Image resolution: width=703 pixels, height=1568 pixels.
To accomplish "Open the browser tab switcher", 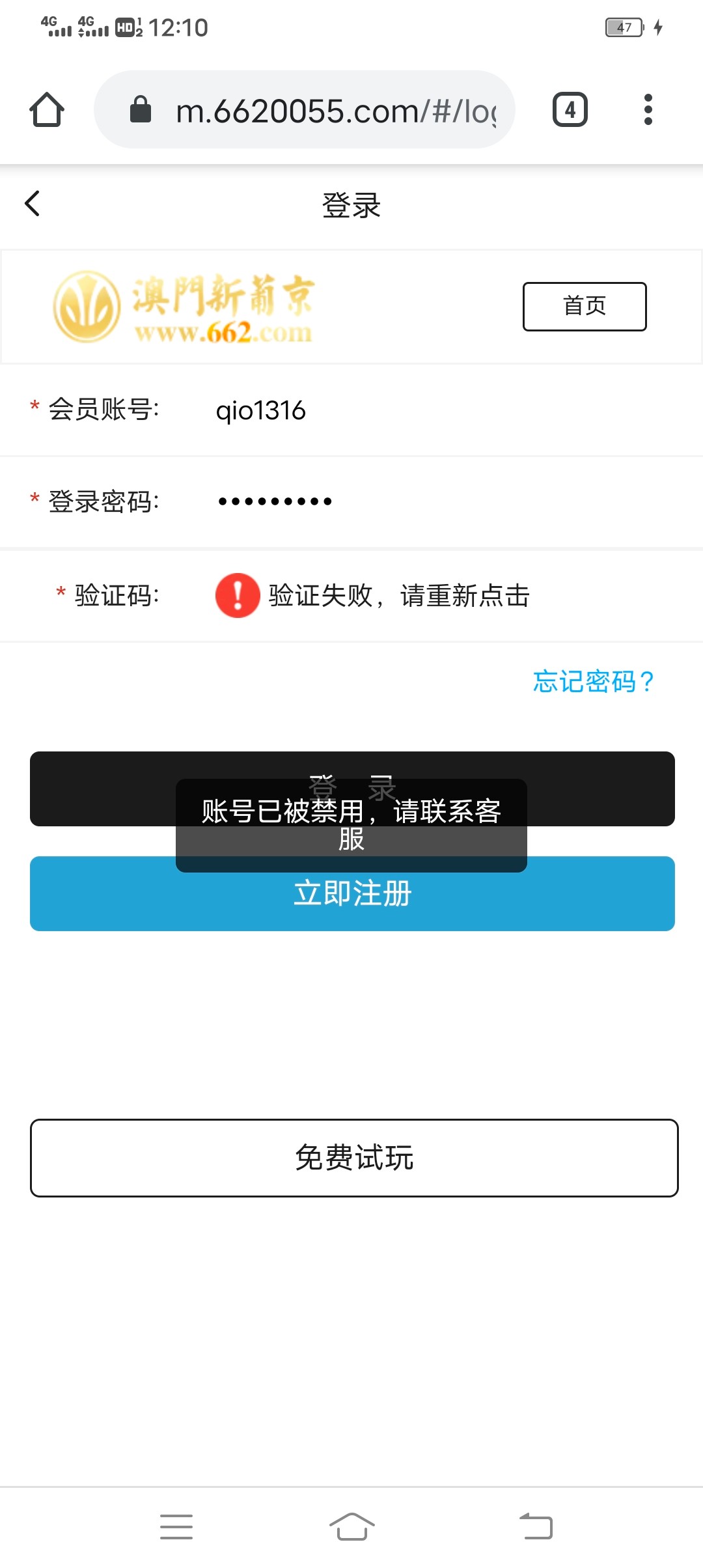I will [570, 109].
